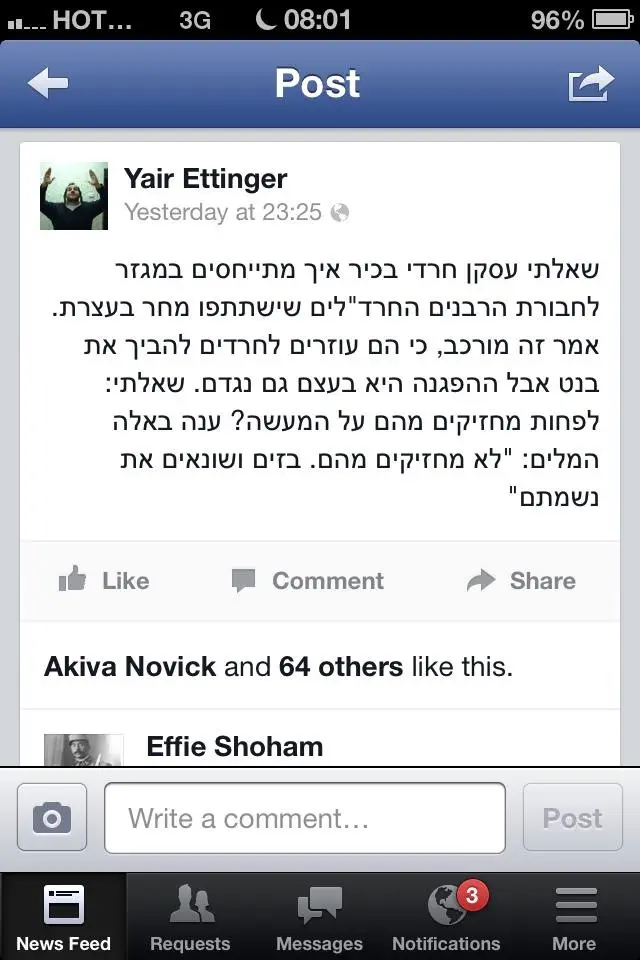
Task: View the people who like this post
Action: coord(278,667)
